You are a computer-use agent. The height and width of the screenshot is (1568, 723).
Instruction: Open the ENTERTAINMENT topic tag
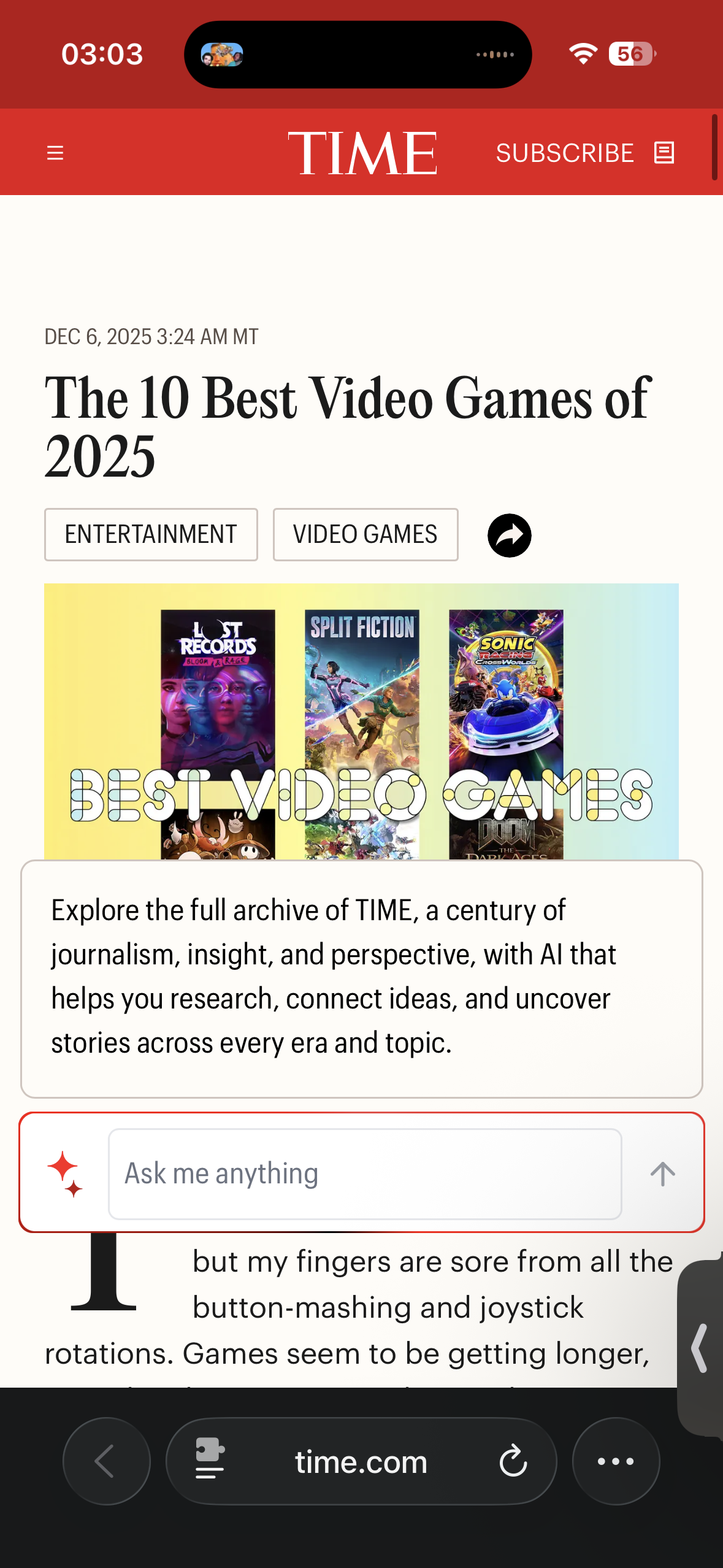tap(151, 534)
